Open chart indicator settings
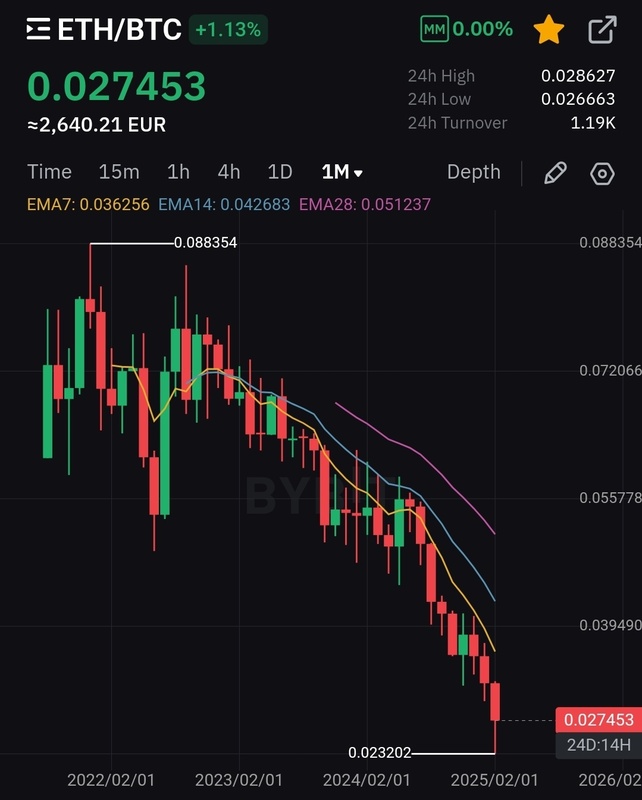642x800 pixels. pyautogui.click(x=602, y=174)
